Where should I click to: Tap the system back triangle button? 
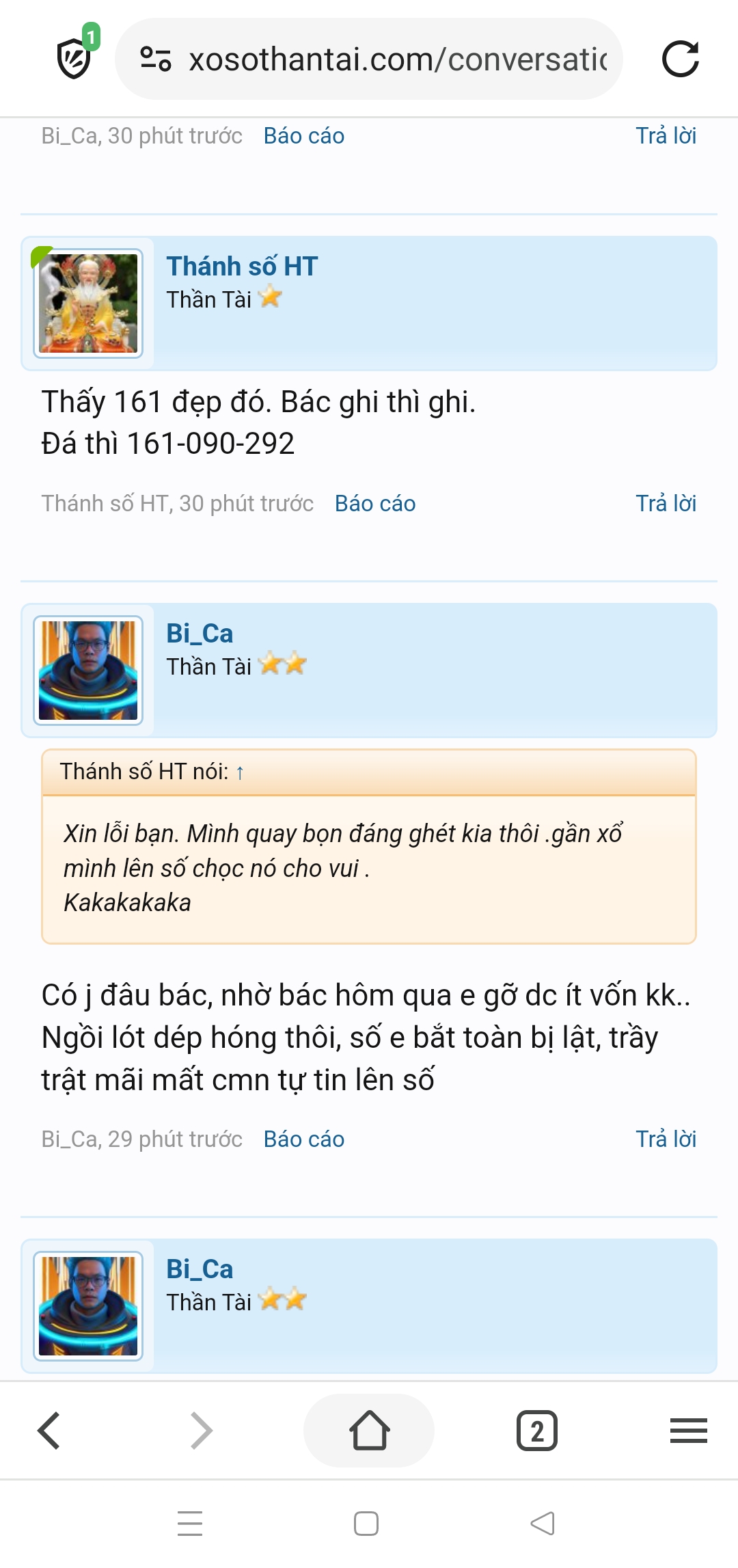point(543,1524)
